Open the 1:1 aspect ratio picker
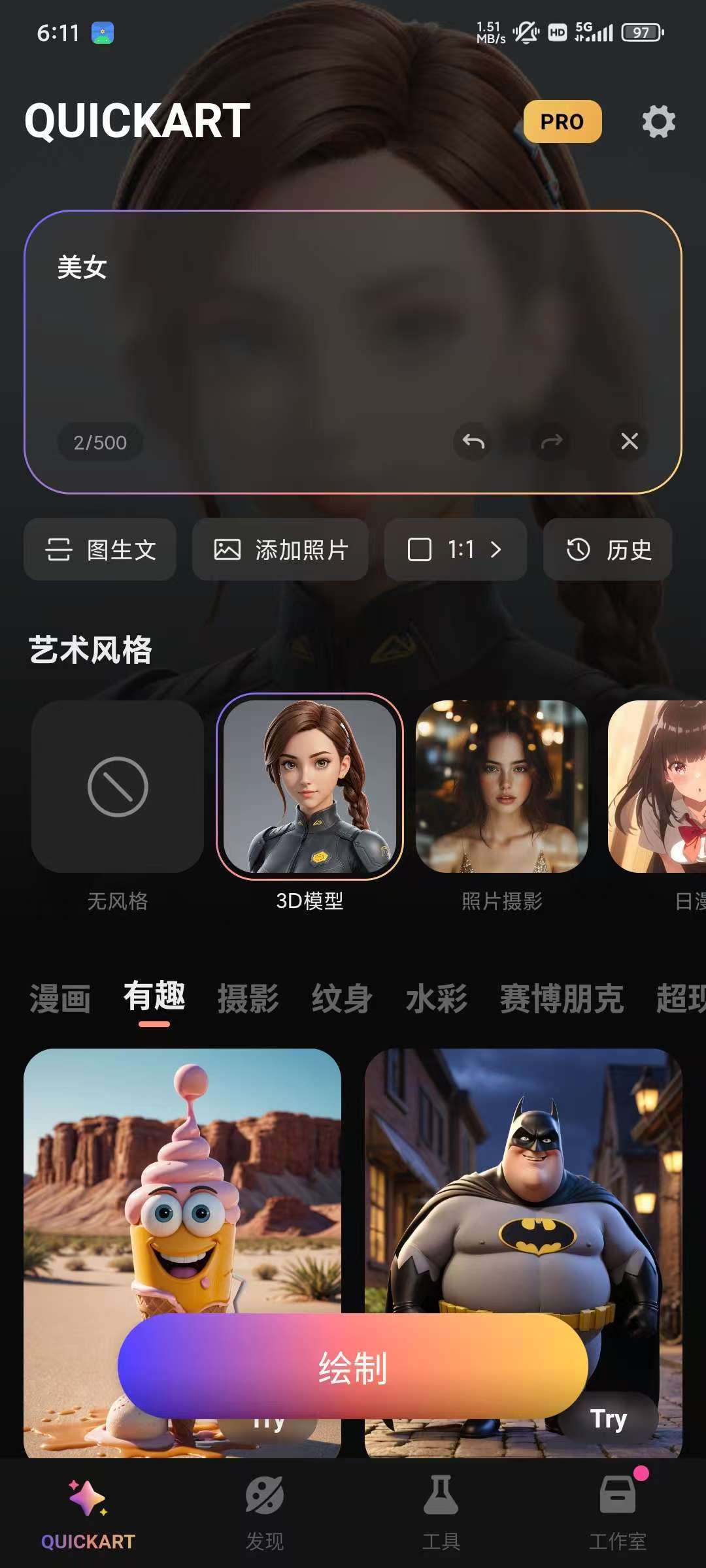Image resolution: width=706 pixels, height=1568 pixels. [456, 549]
